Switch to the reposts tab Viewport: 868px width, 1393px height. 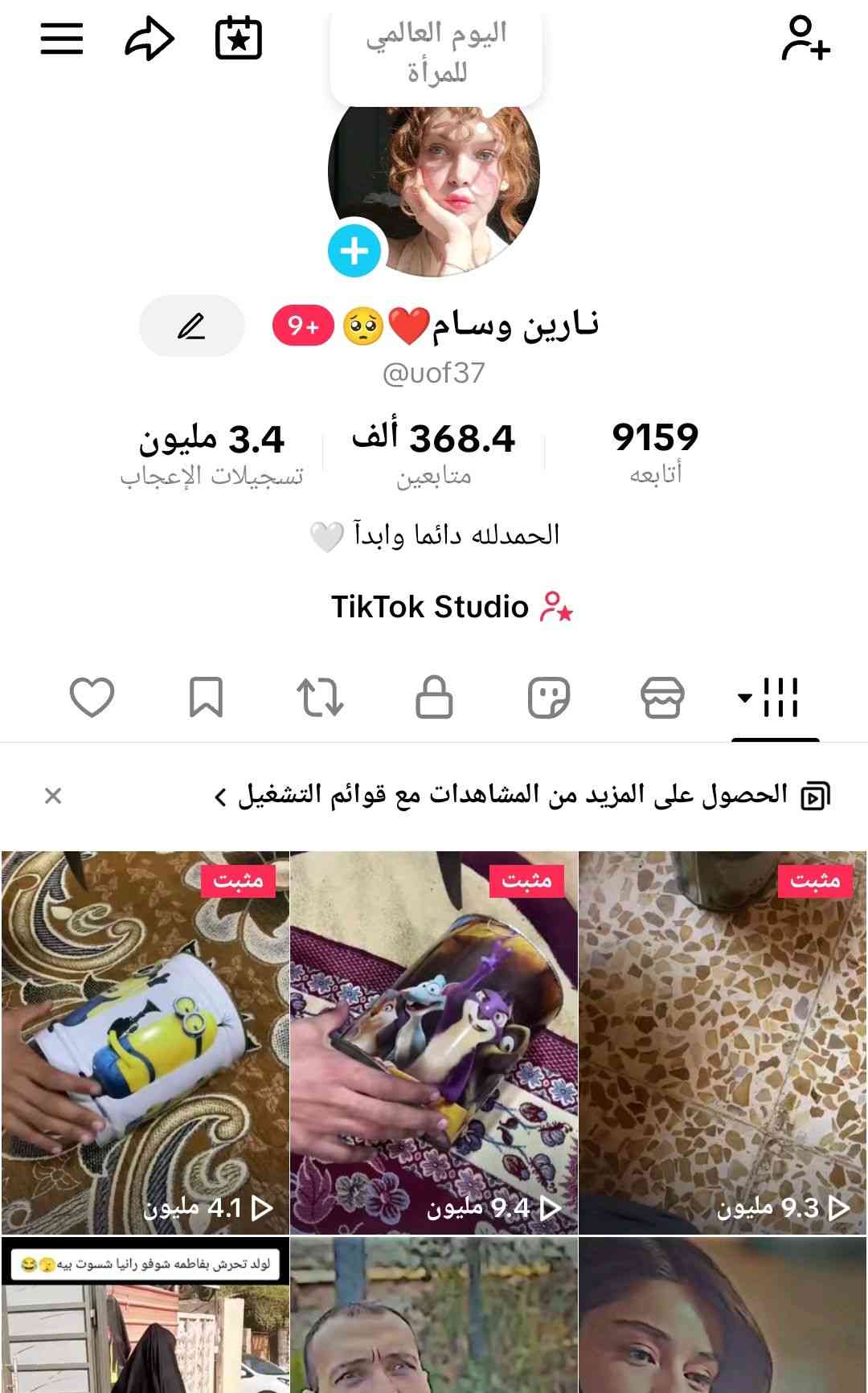pyautogui.click(x=320, y=697)
